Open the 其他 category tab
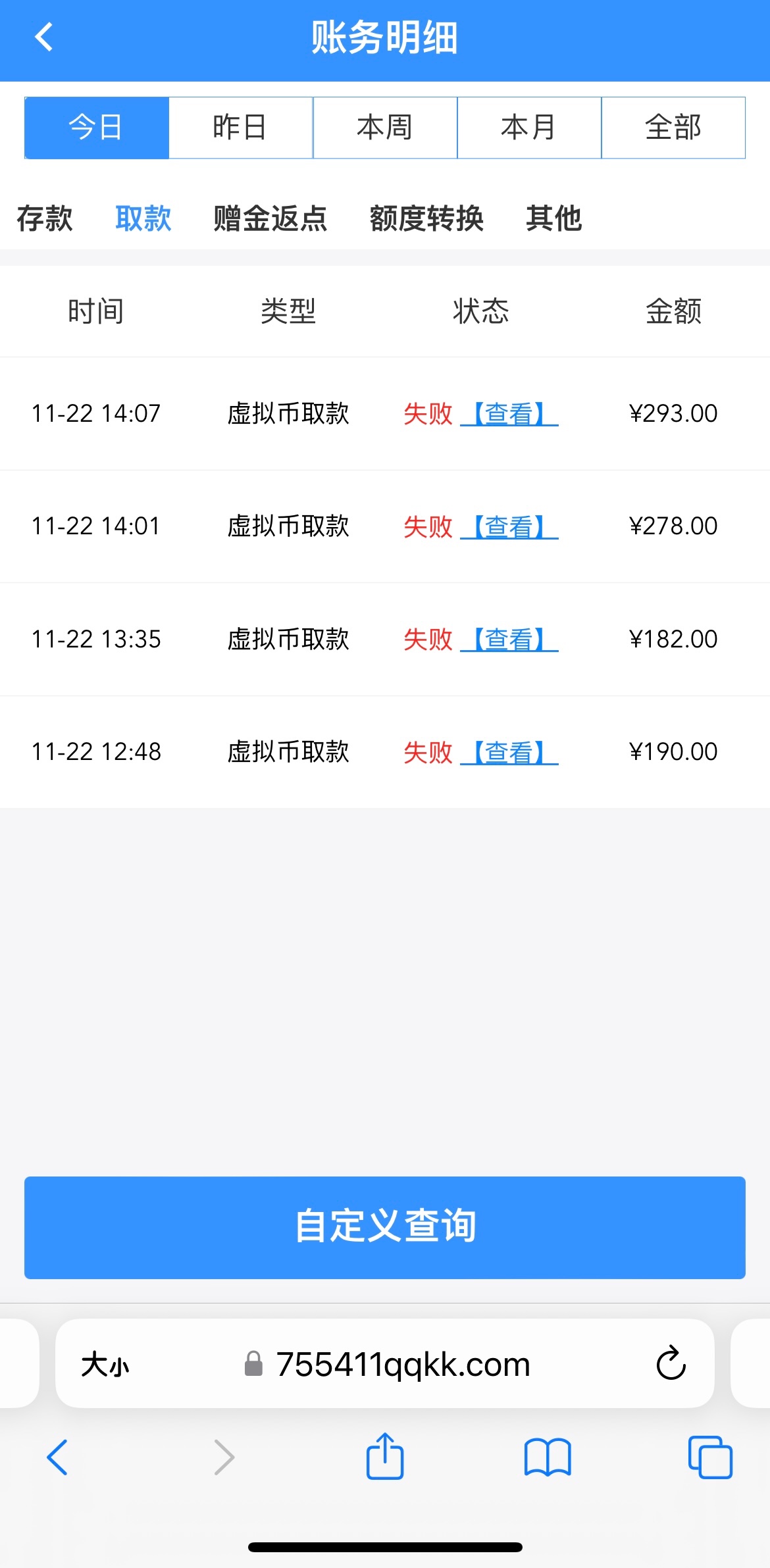The image size is (770, 1568). (x=553, y=218)
